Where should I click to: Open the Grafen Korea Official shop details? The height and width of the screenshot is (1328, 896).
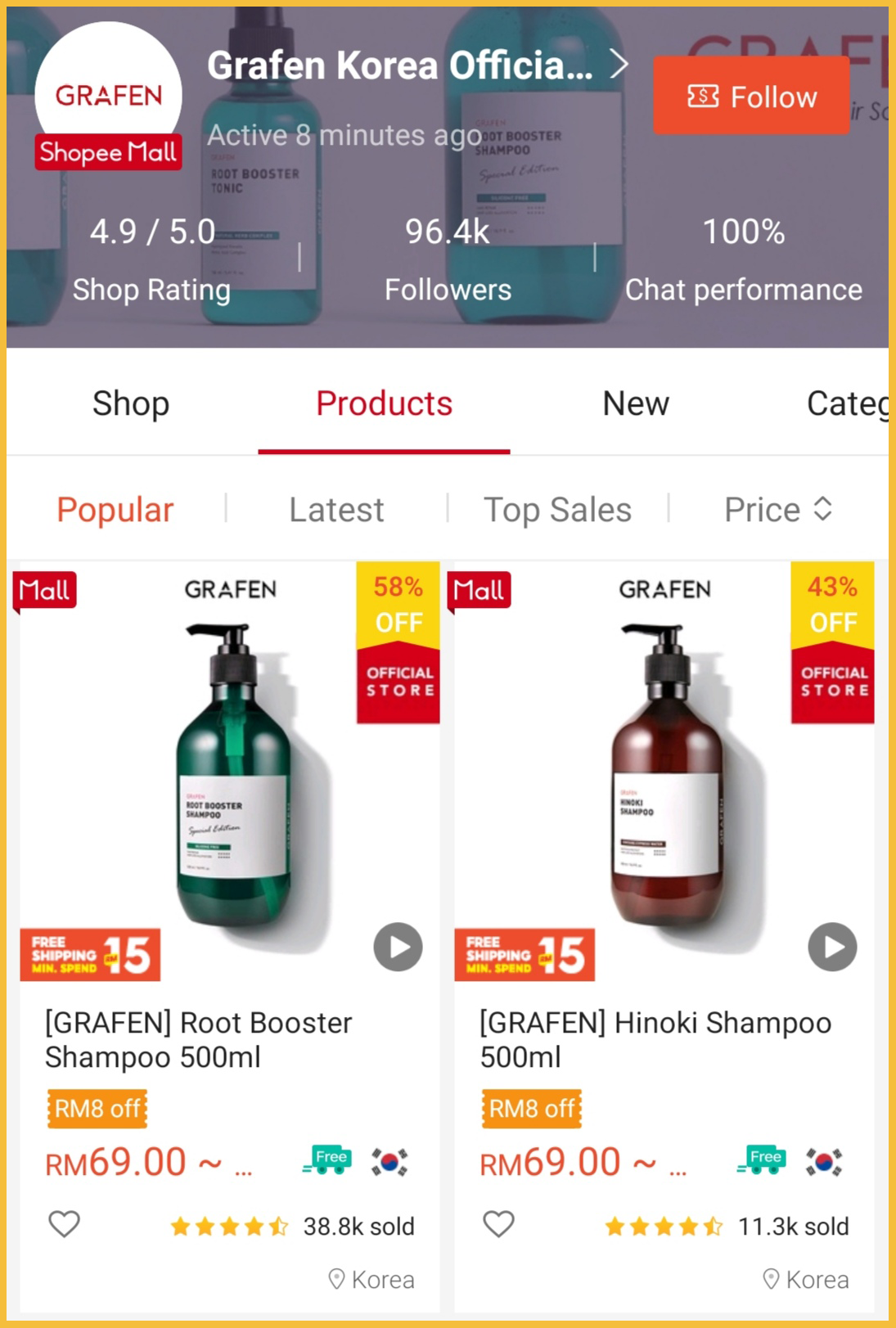pos(417,65)
